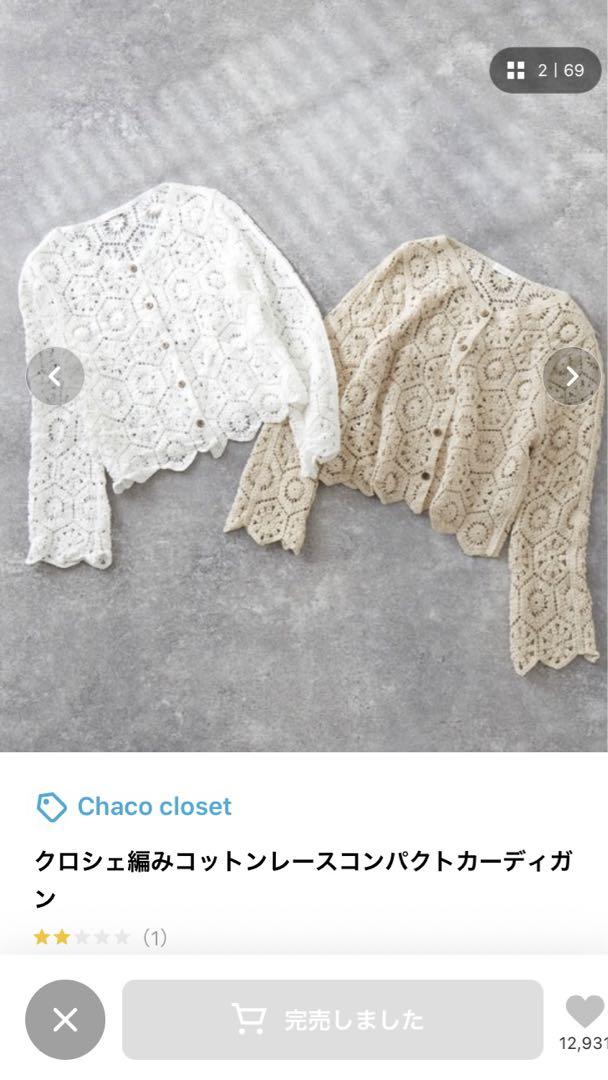This screenshot has width=608, height=1080.
Task: Like this cardigan with the heart icon
Action: (x=584, y=1011)
